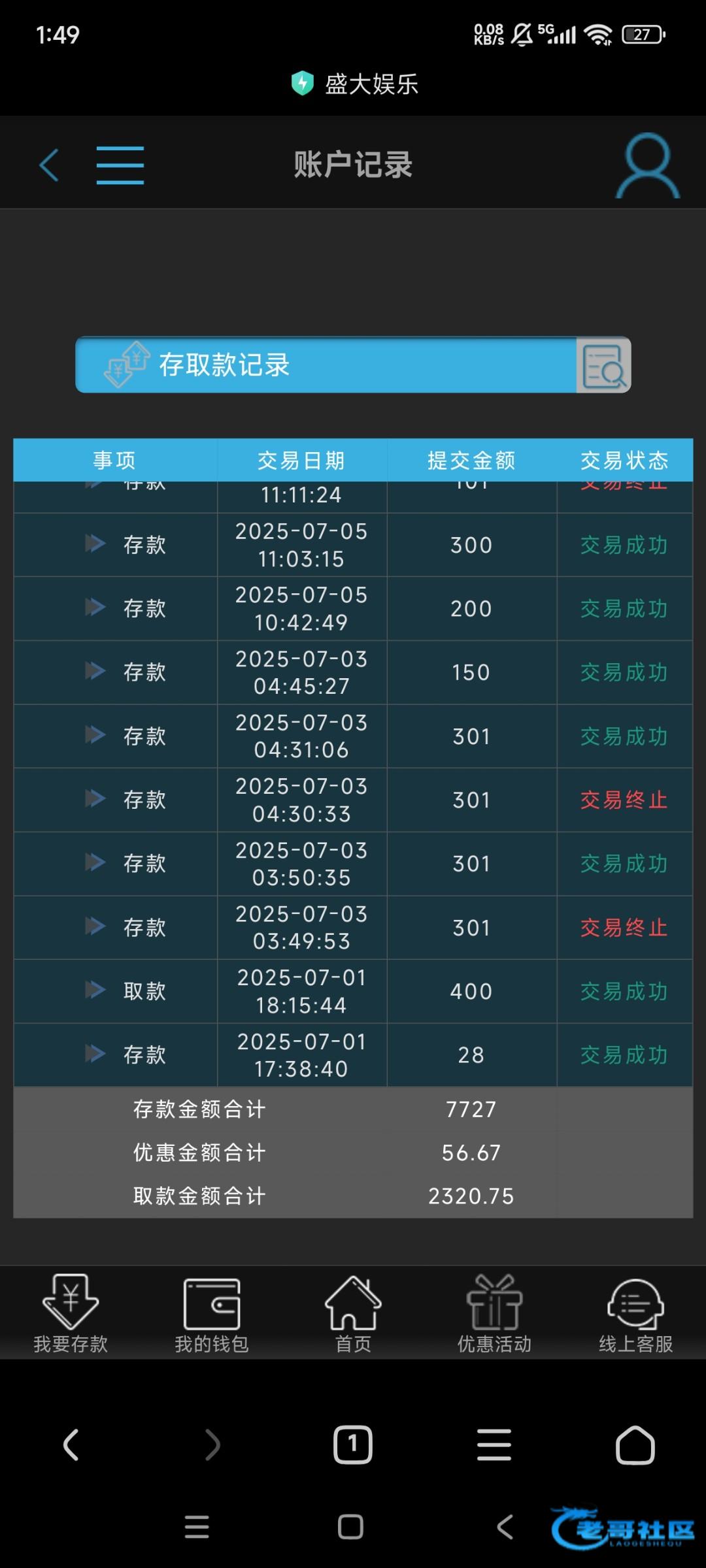
Task: Tap the record search icon beside 存取款记录
Action: point(603,365)
